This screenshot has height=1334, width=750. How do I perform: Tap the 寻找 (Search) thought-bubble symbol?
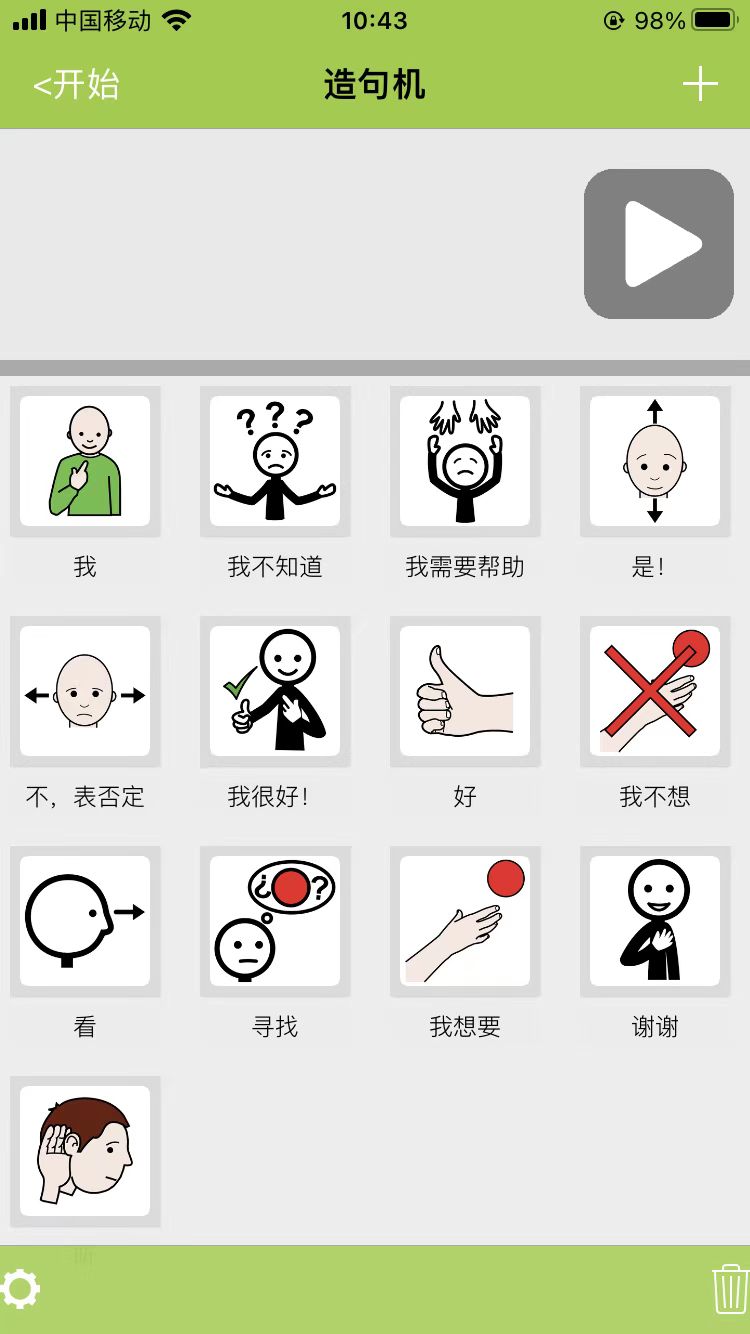point(275,920)
